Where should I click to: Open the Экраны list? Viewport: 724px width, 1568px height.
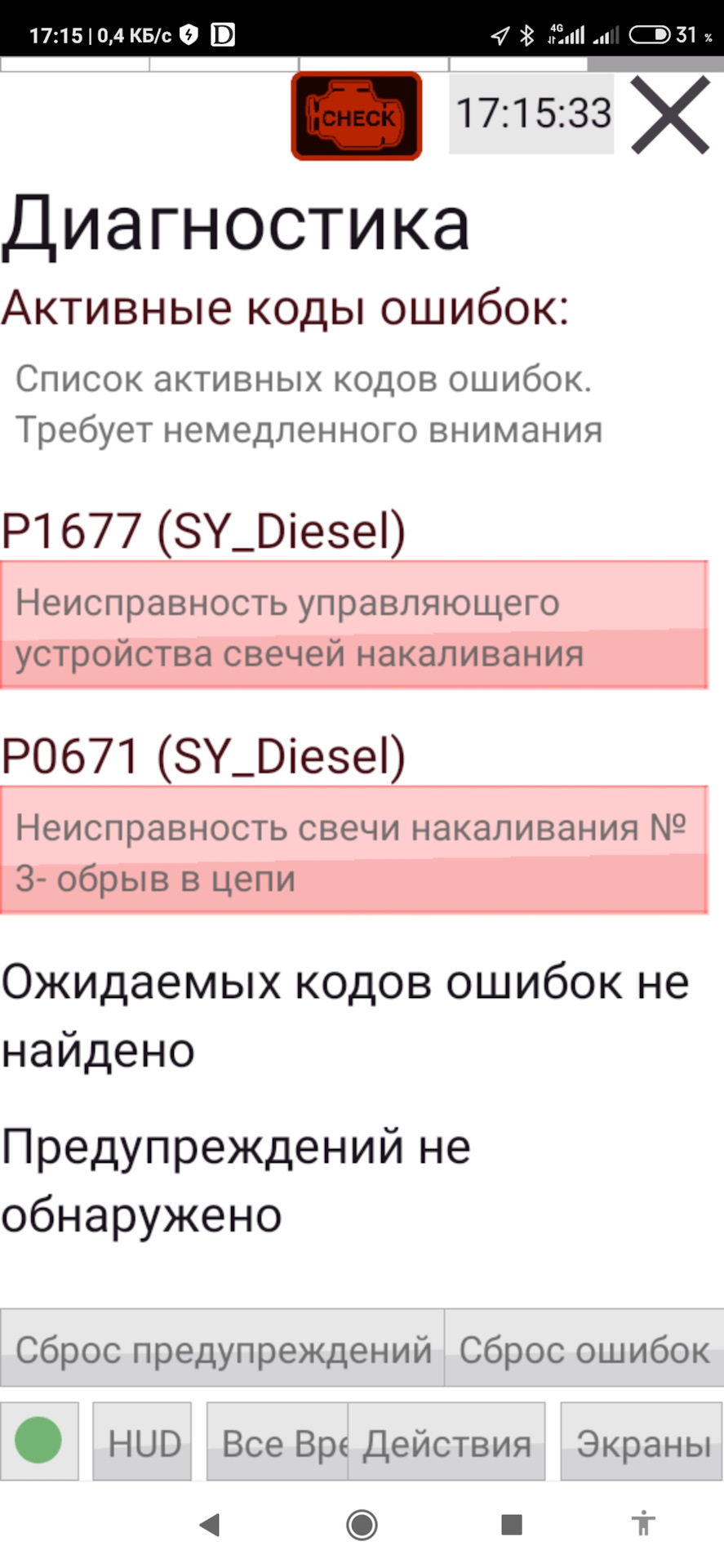point(642,1443)
